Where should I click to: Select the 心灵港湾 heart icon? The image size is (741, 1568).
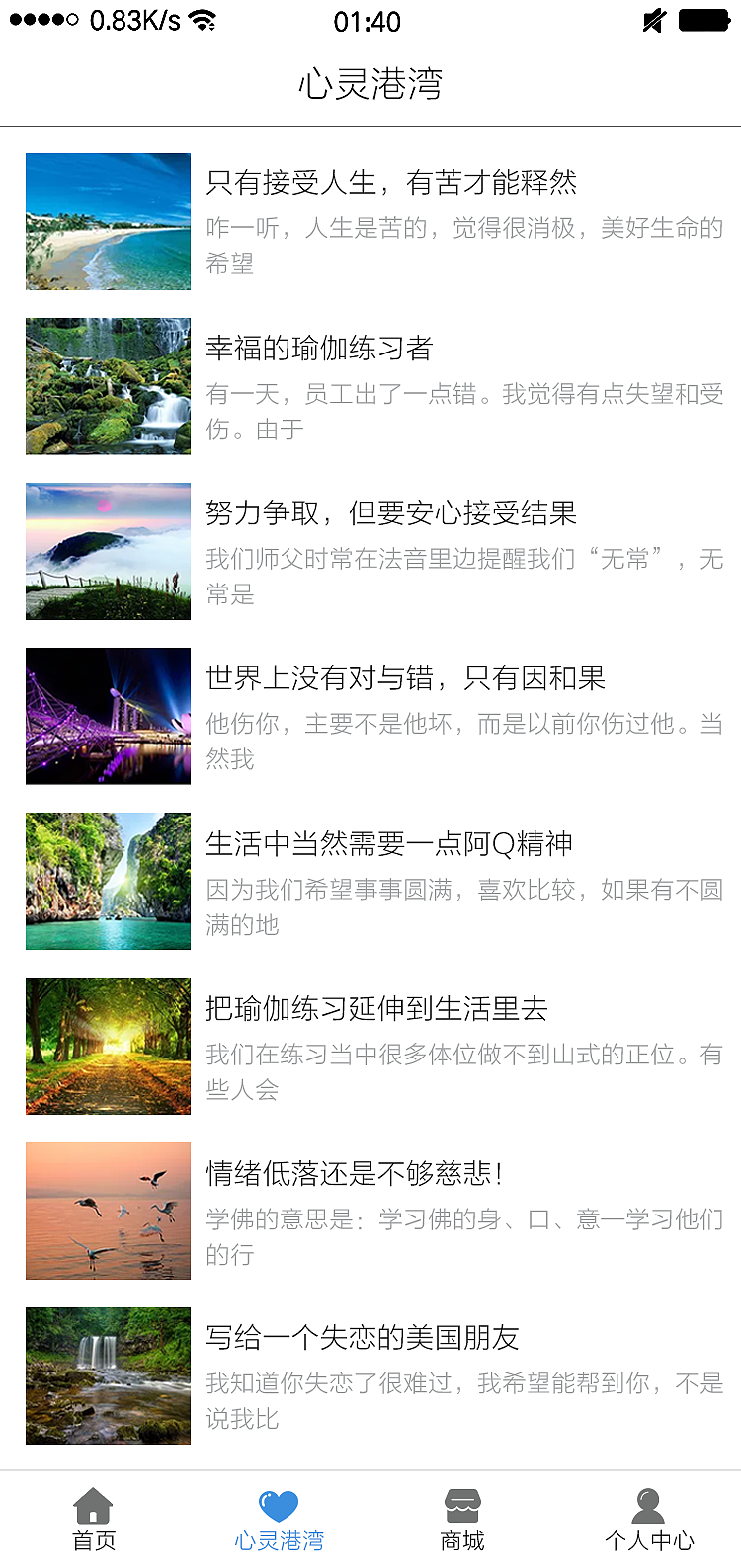tap(279, 1501)
